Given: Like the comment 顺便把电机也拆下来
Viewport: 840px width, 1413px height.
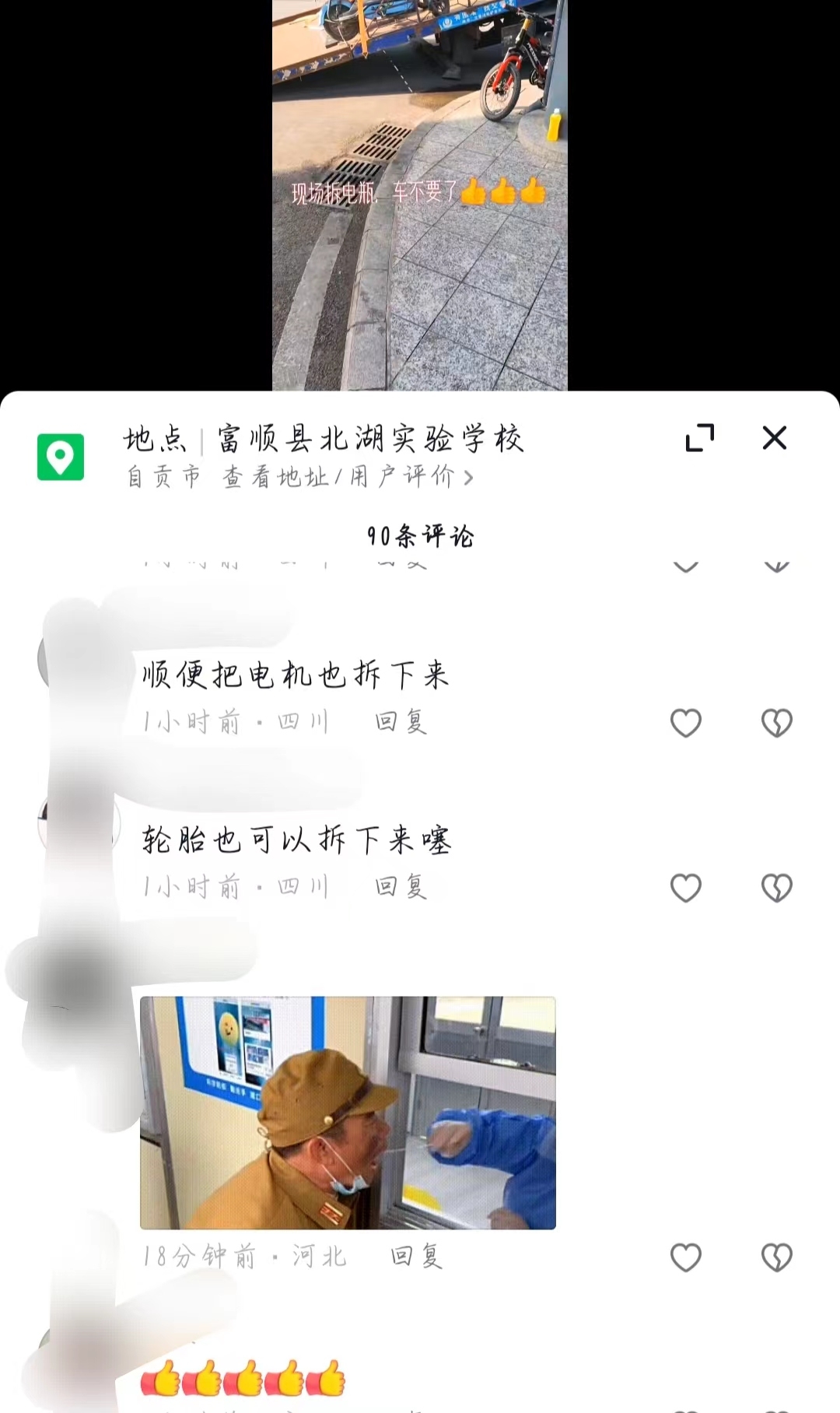Looking at the screenshot, I should click(x=685, y=723).
